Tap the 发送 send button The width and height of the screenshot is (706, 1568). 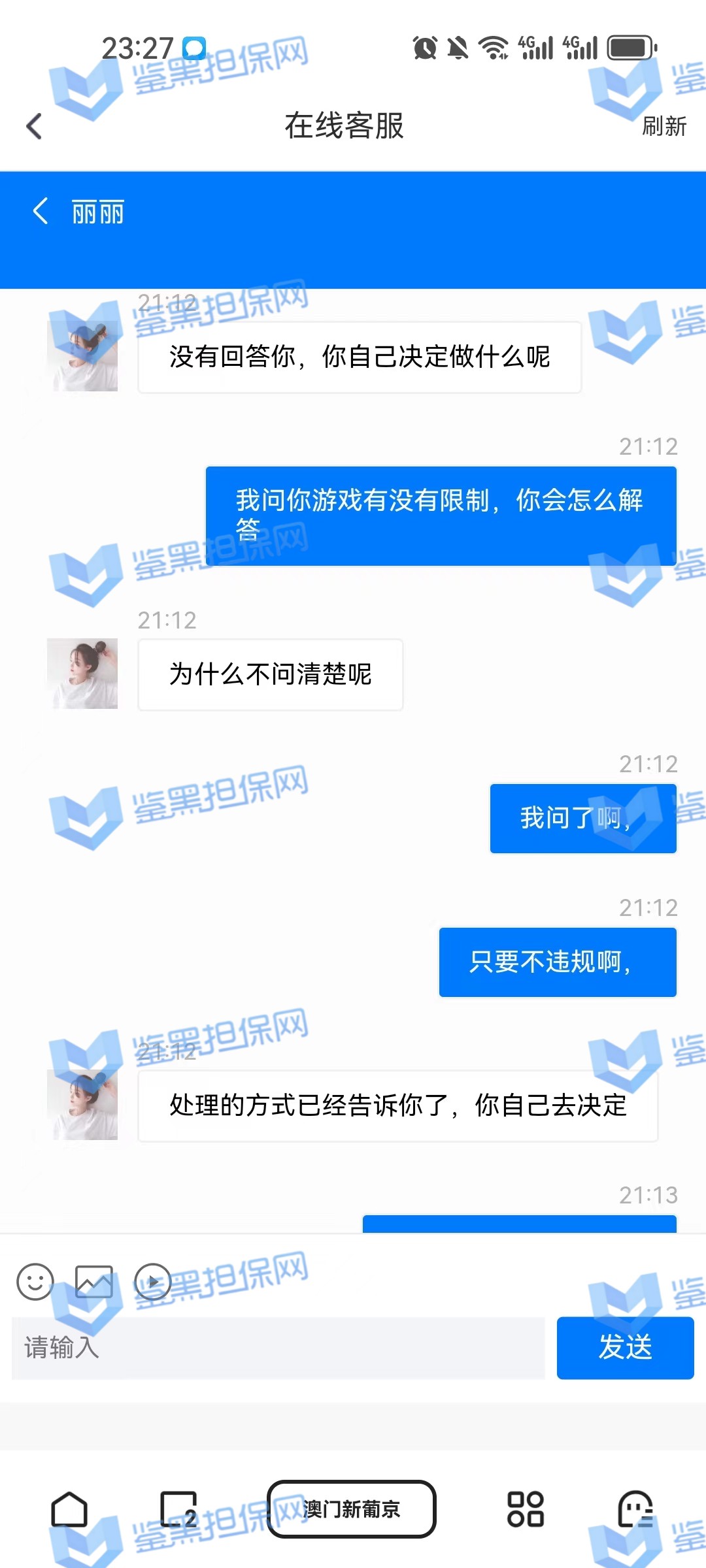(x=625, y=1348)
